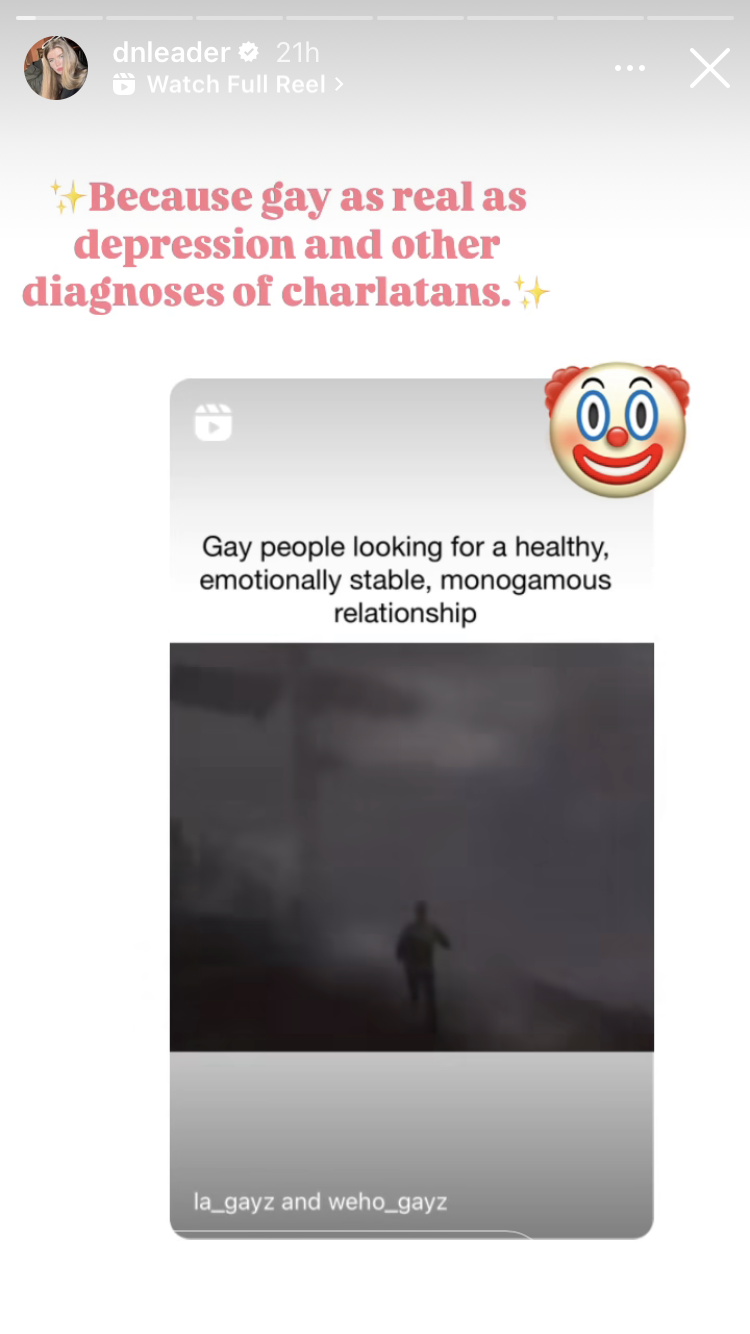The height and width of the screenshot is (1334, 750).
Task: Close the story viewer
Action: pyautogui.click(x=709, y=68)
